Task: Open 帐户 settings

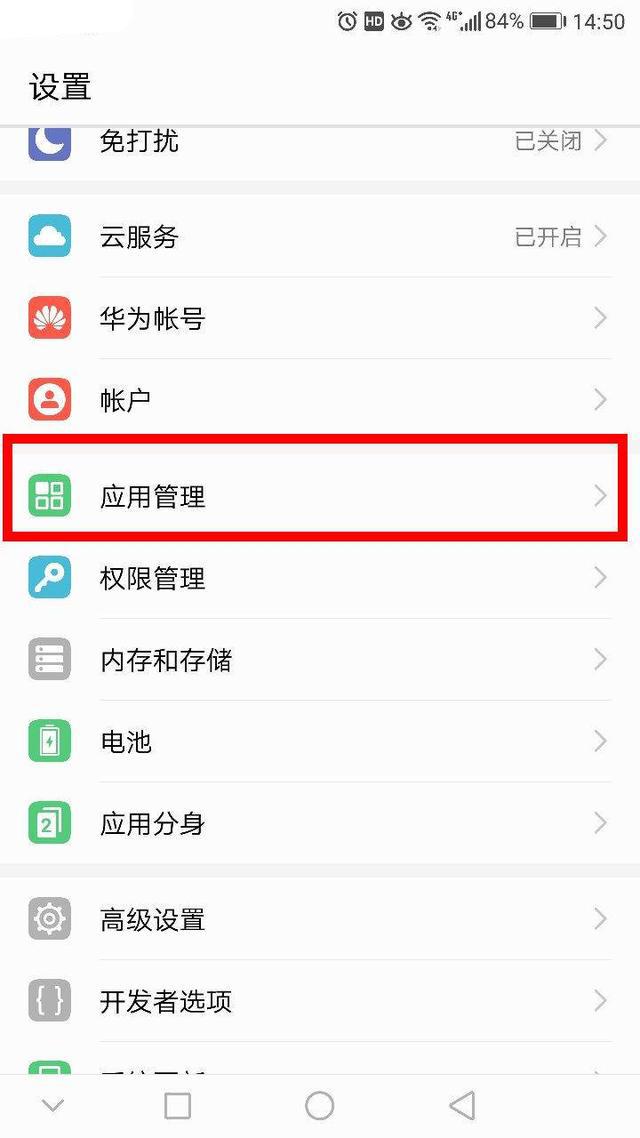Action: (320, 401)
